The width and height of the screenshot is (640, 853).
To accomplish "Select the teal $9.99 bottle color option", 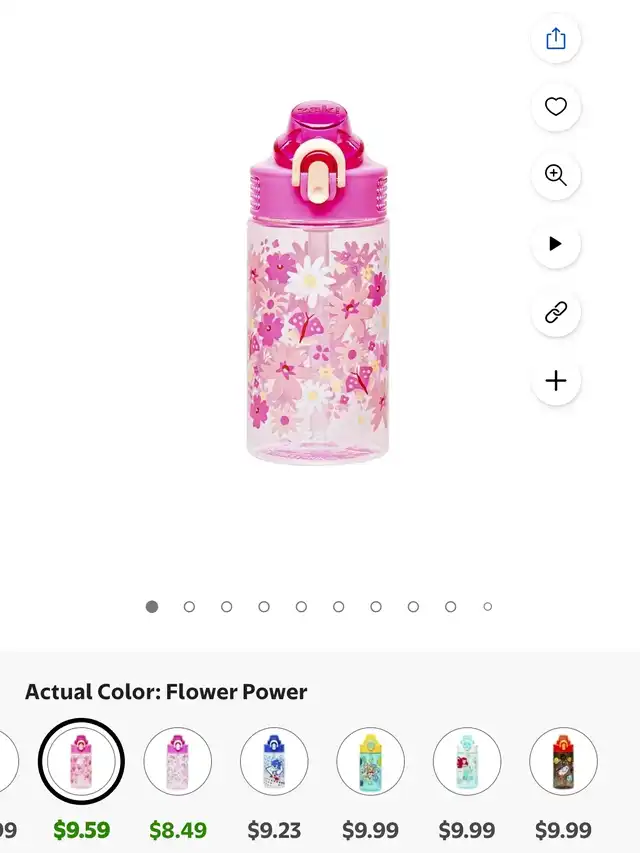I will 467,761.
